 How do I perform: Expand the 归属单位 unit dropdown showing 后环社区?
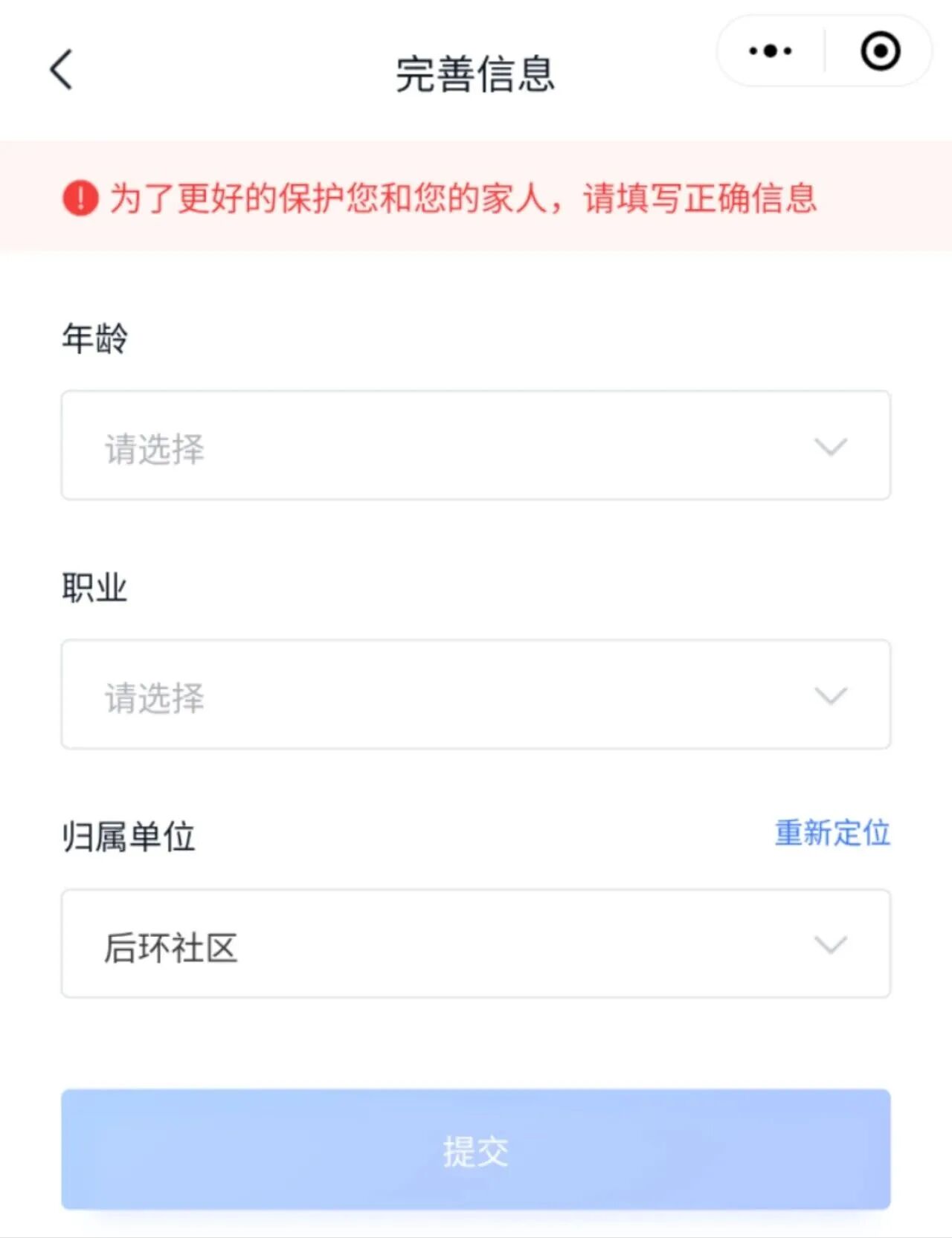click(x=476, y=944)
